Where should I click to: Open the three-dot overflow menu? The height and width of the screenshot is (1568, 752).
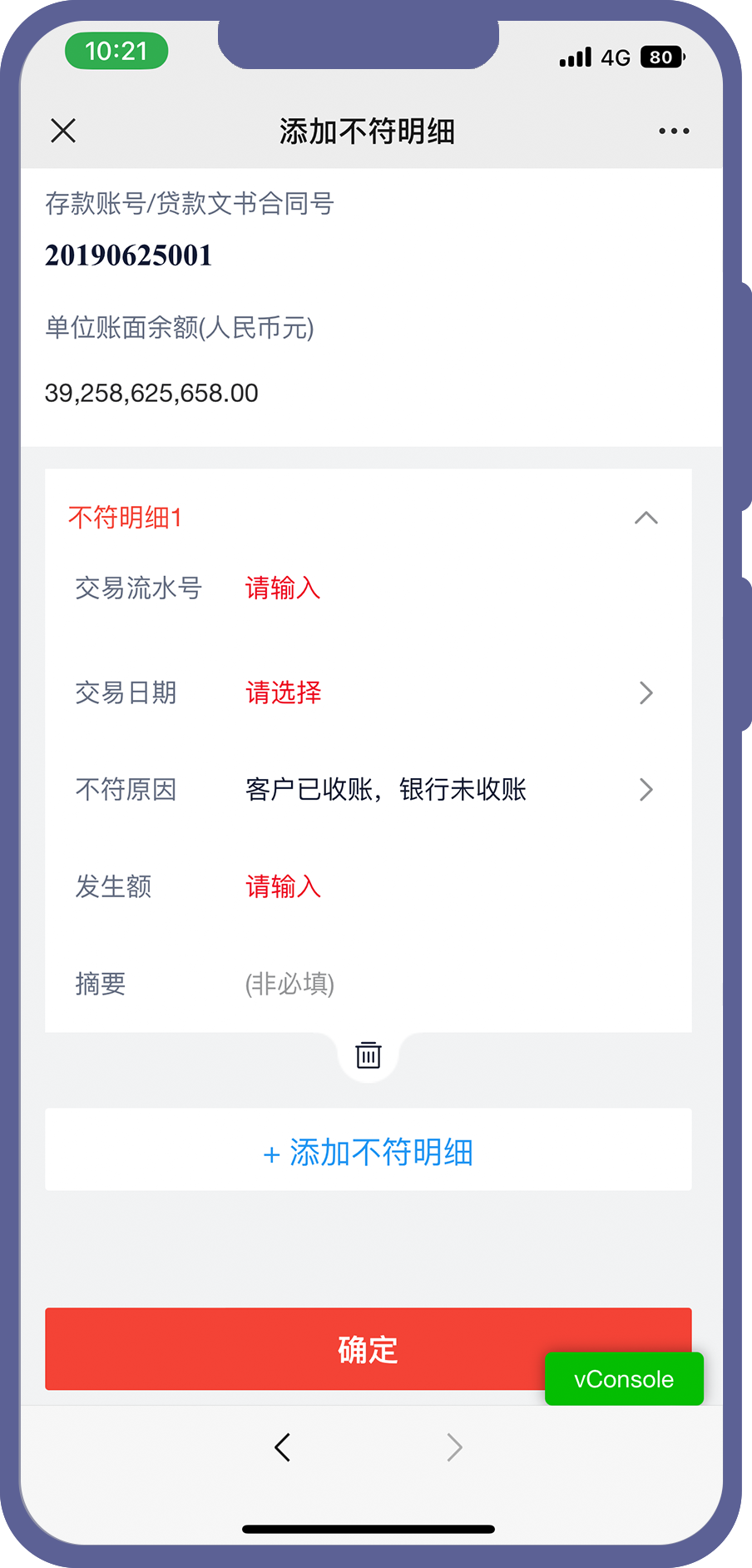pyautogui.click(x=674, y=131)
